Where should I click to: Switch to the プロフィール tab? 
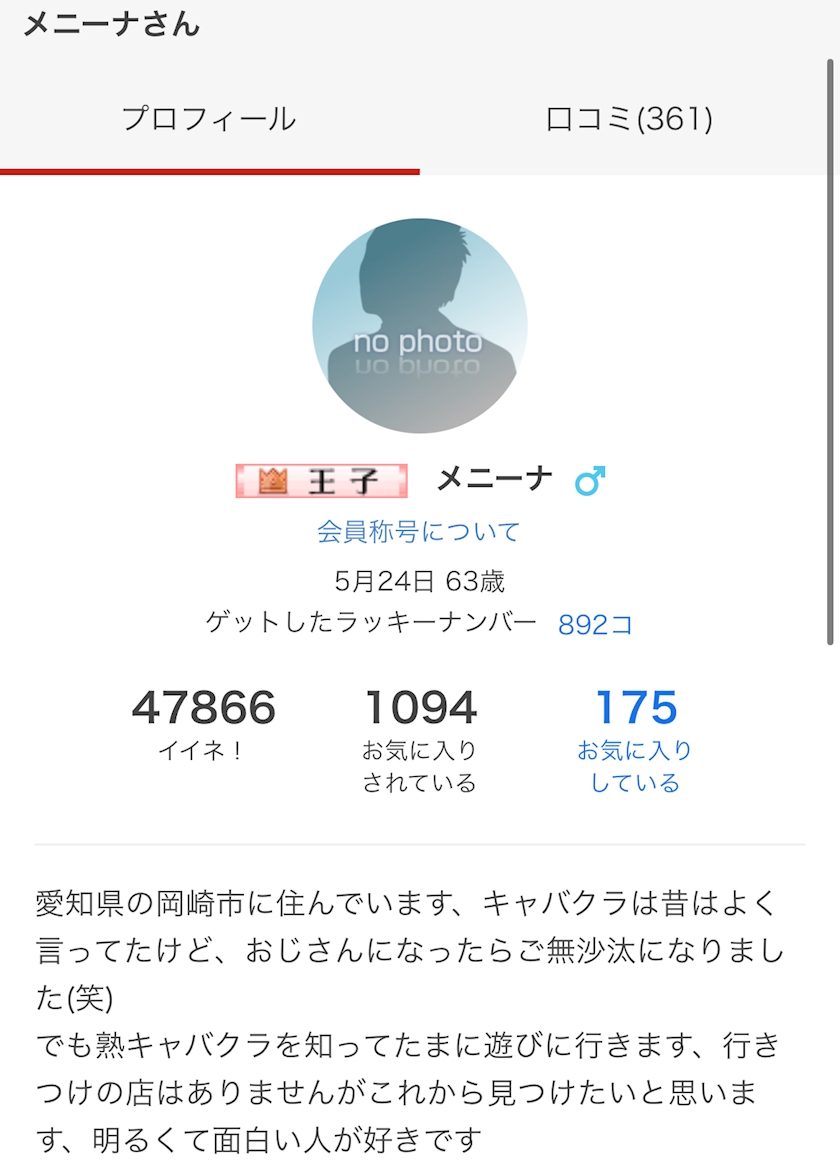point(209,118)
